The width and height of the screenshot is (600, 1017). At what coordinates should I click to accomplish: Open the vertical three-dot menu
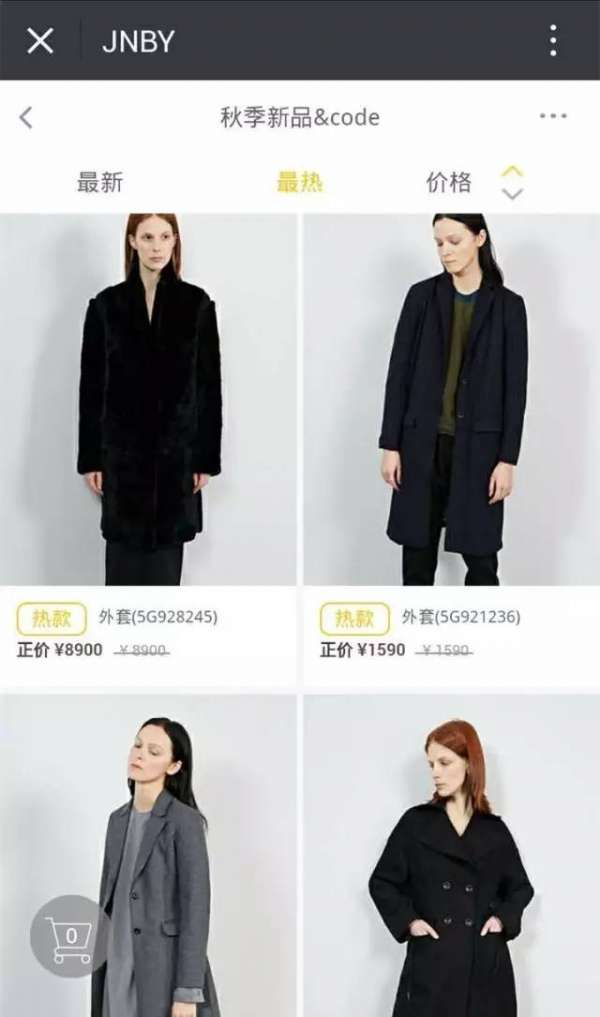pos(553,41)
